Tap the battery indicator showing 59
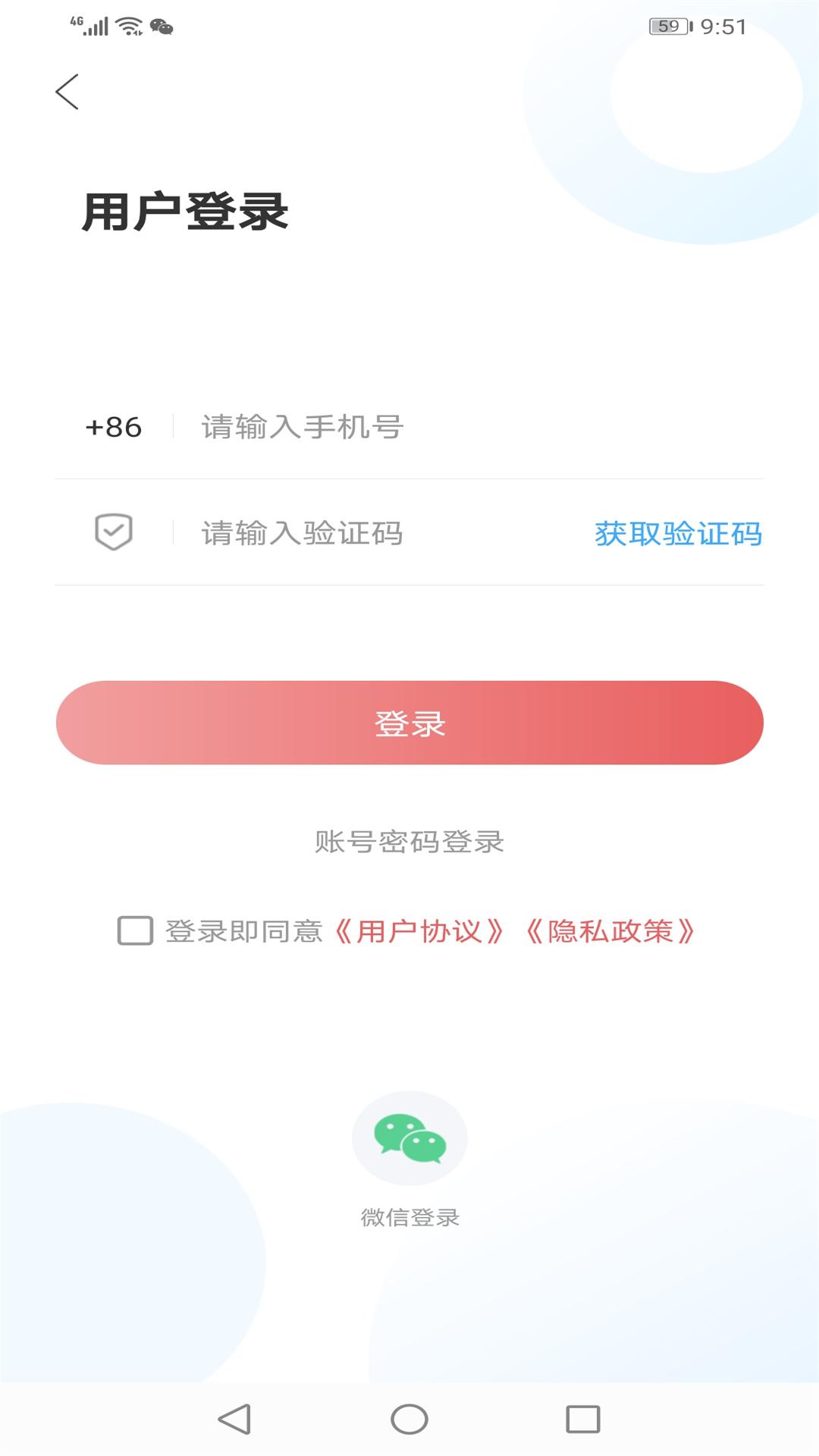Screen dimensions: 819x1456 tap(666, 25)
